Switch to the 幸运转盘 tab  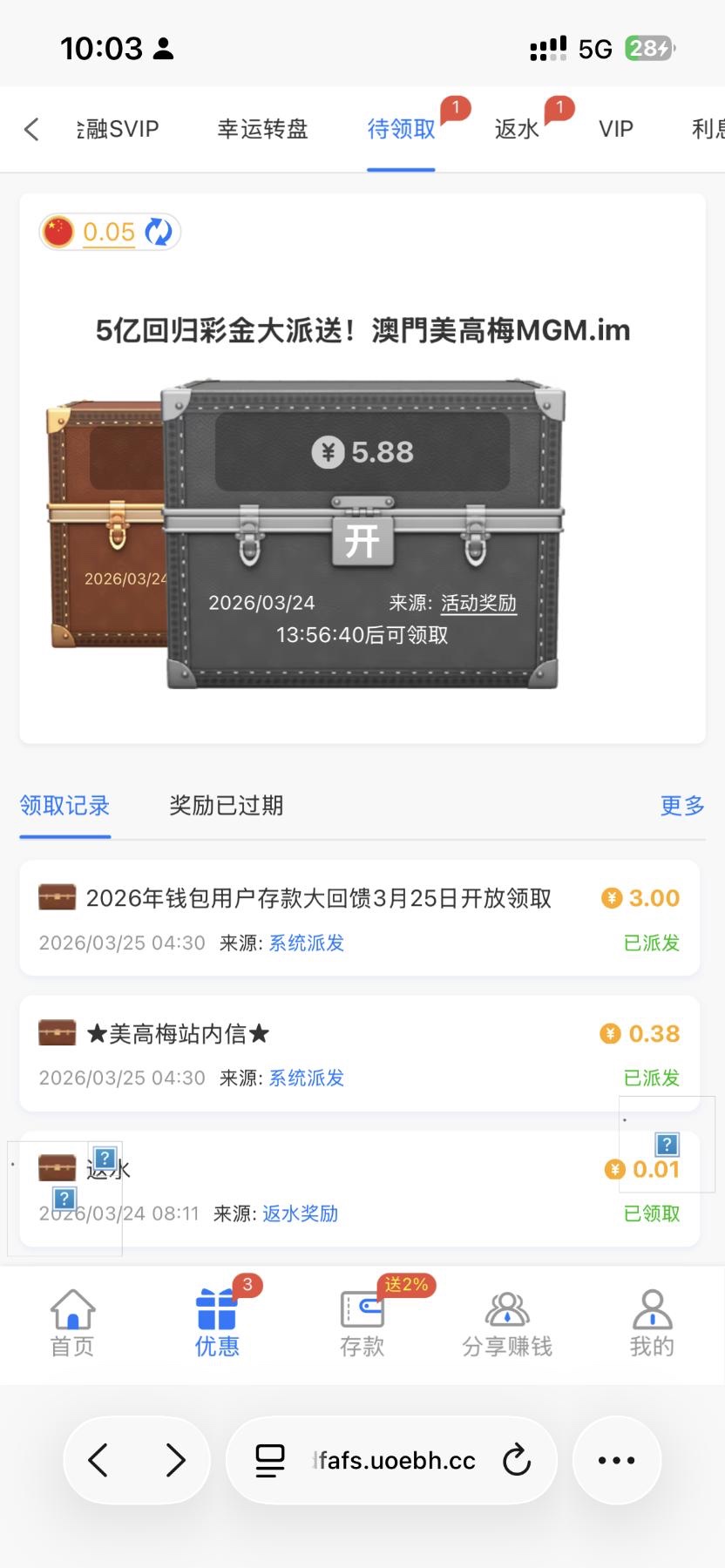coord(262,130)
